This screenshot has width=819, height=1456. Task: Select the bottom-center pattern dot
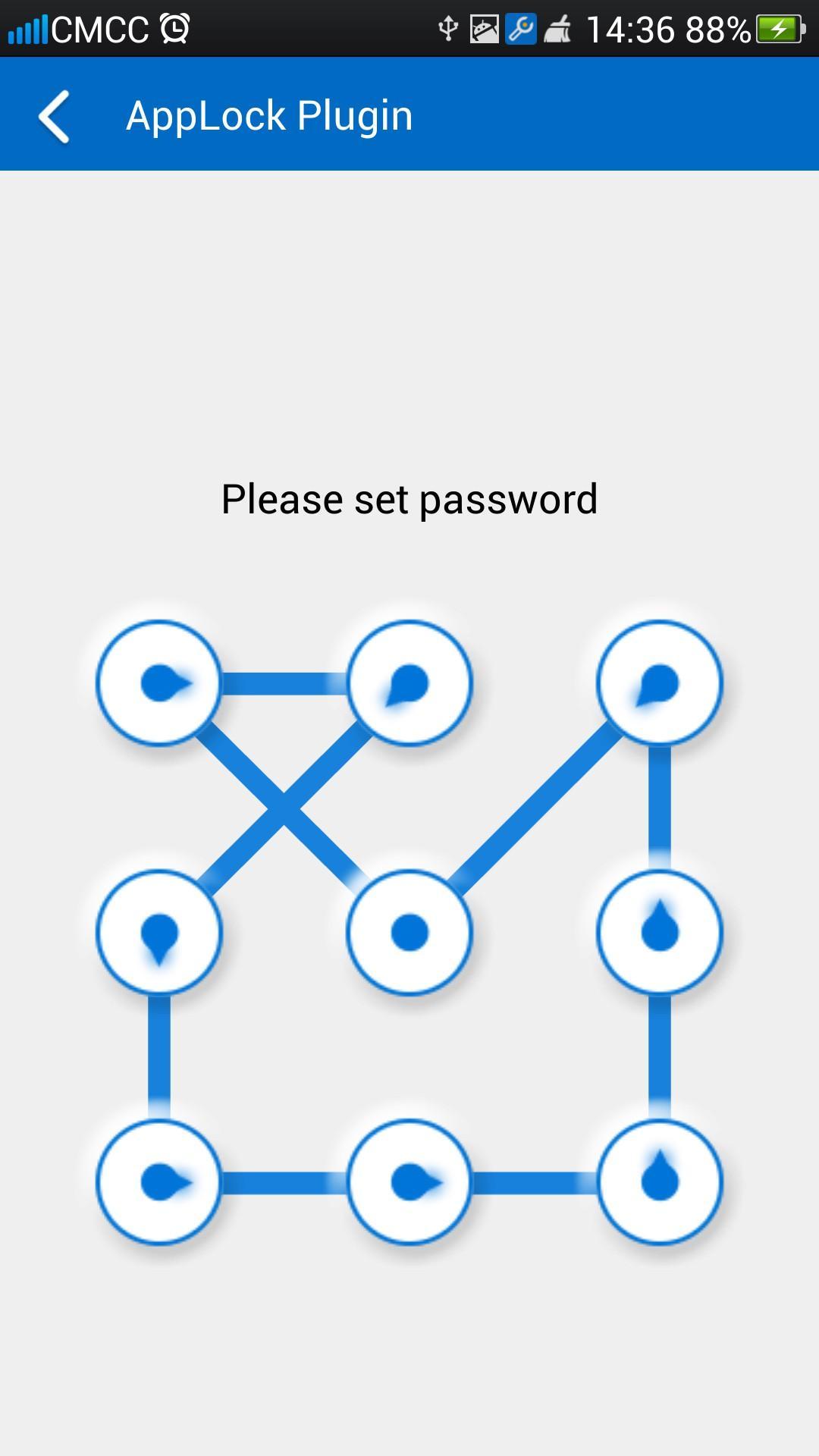[x=409, y=1180]
